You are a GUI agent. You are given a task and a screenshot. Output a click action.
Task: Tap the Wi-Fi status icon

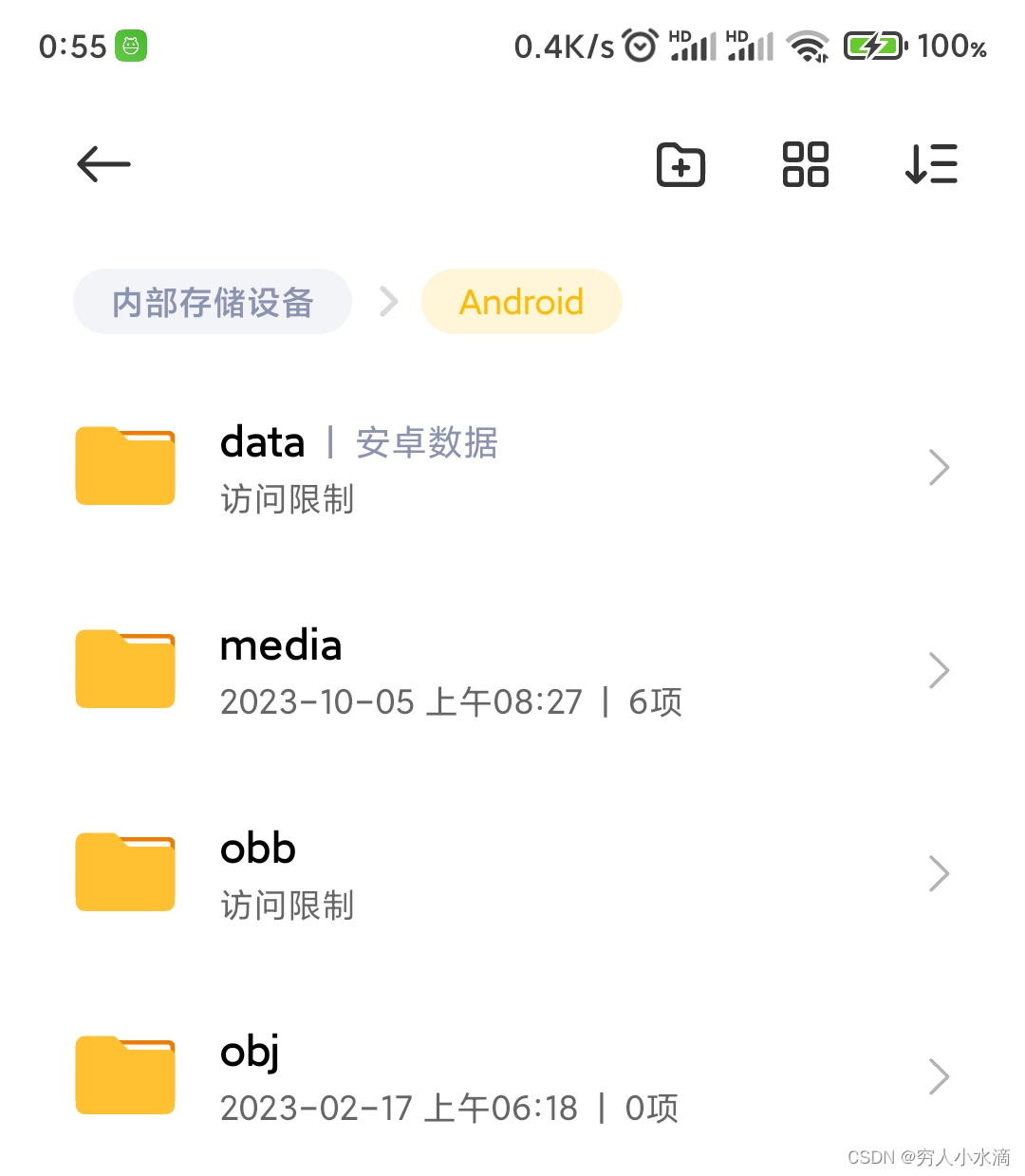click(808, 45)
